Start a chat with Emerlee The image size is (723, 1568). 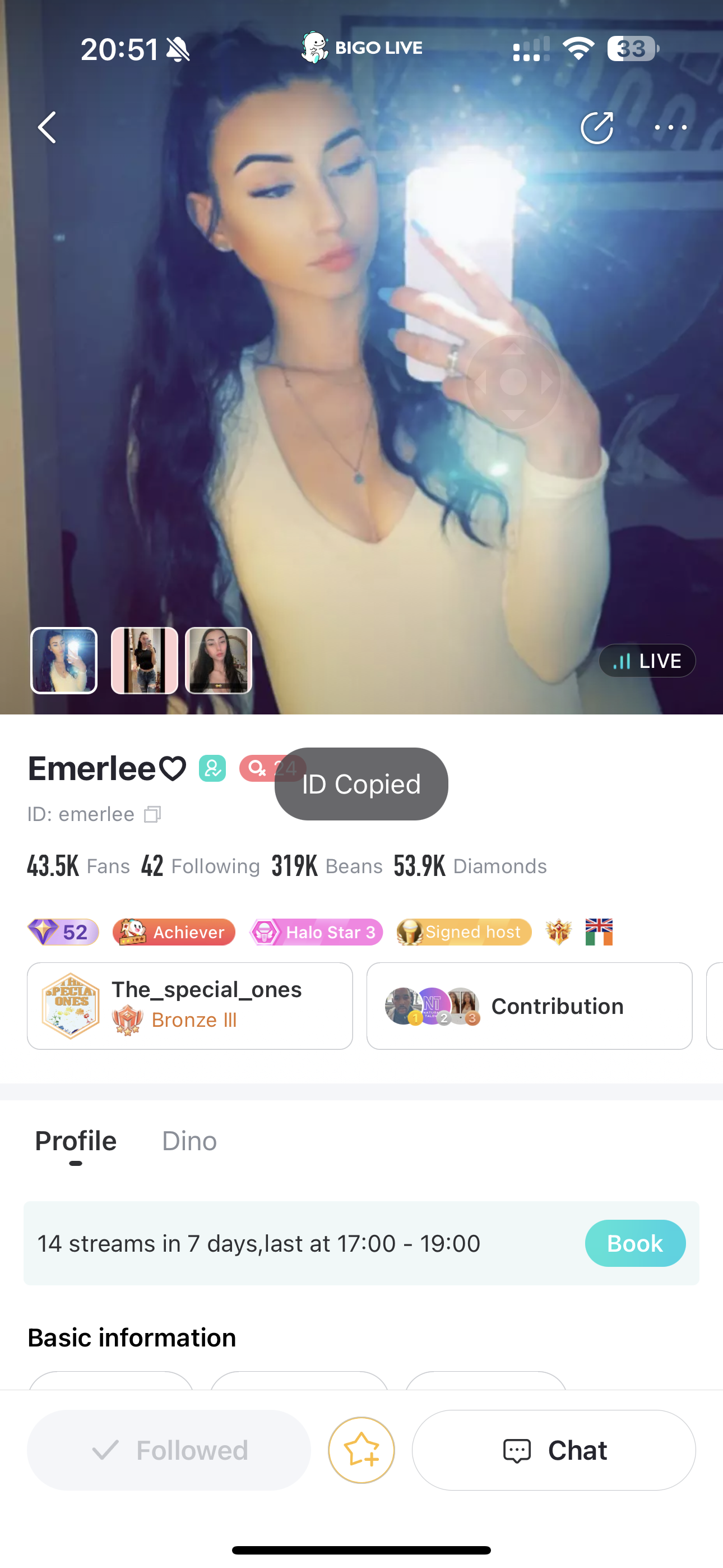point(554,1450)
